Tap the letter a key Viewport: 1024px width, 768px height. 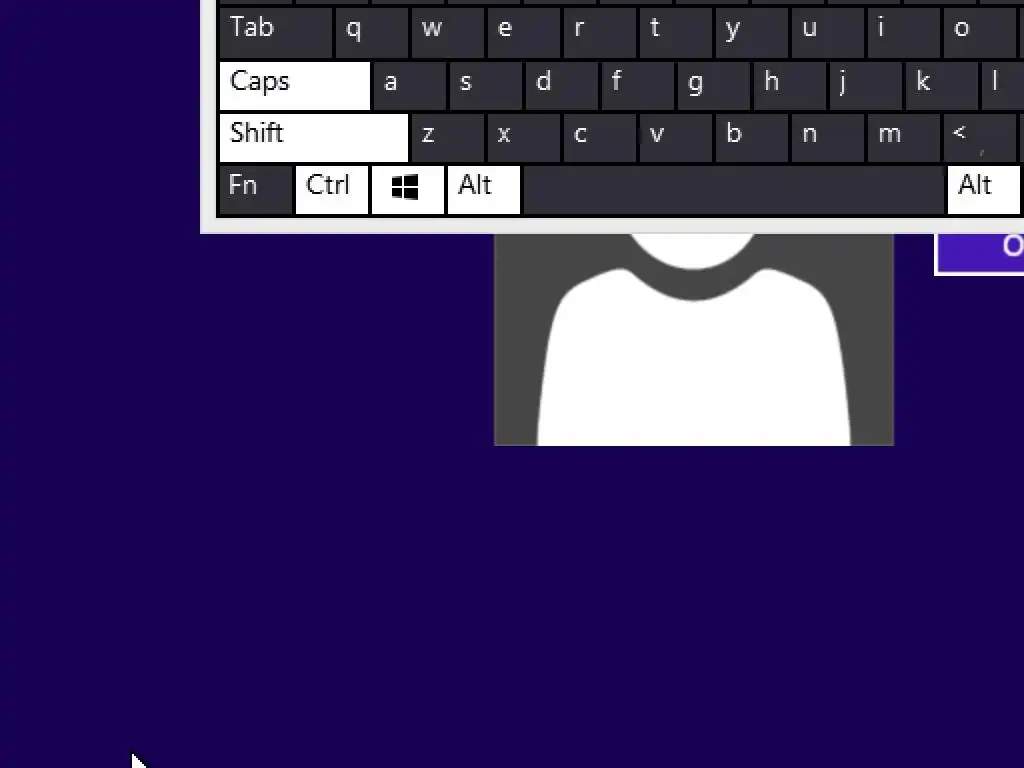coord(409,86)
